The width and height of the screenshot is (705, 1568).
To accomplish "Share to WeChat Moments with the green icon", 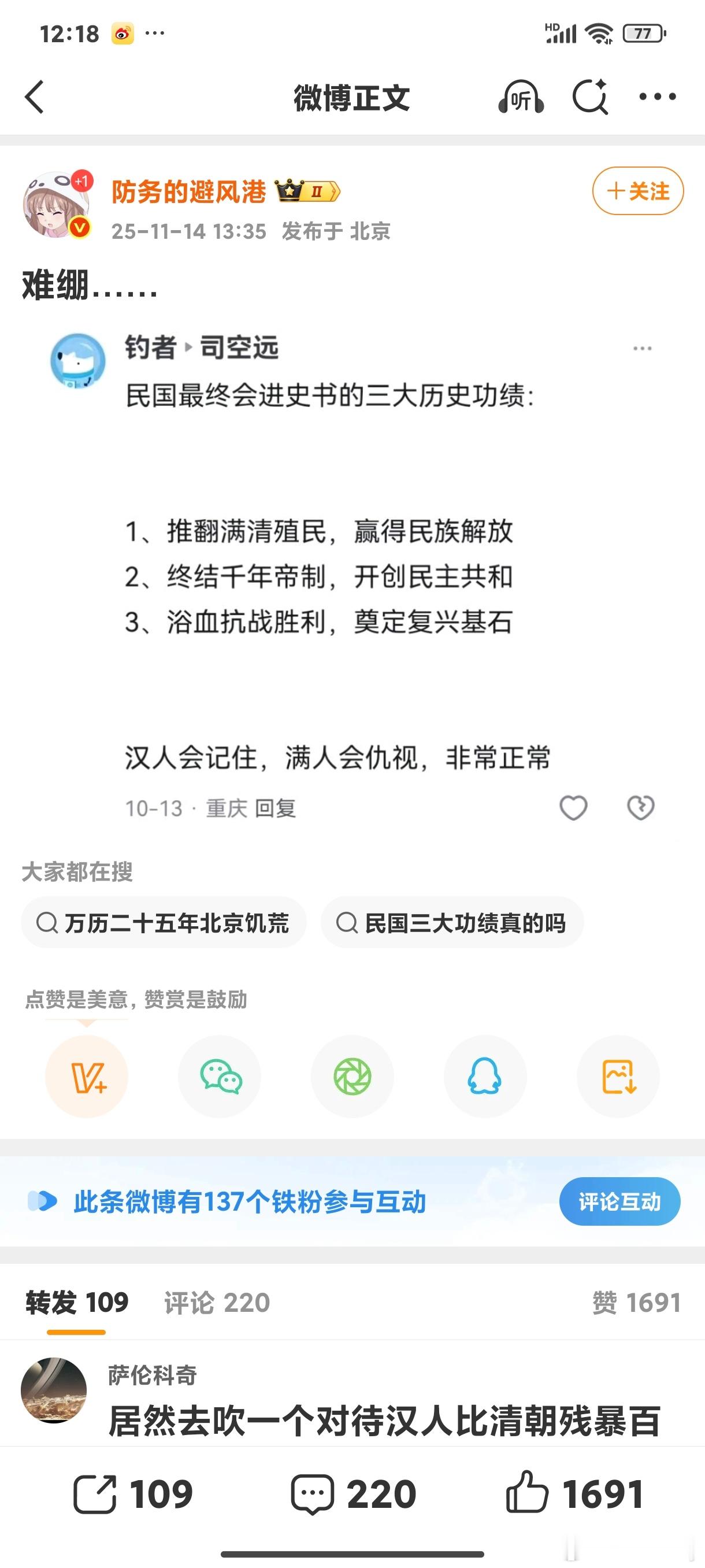I will click(x=352, y=1077).
